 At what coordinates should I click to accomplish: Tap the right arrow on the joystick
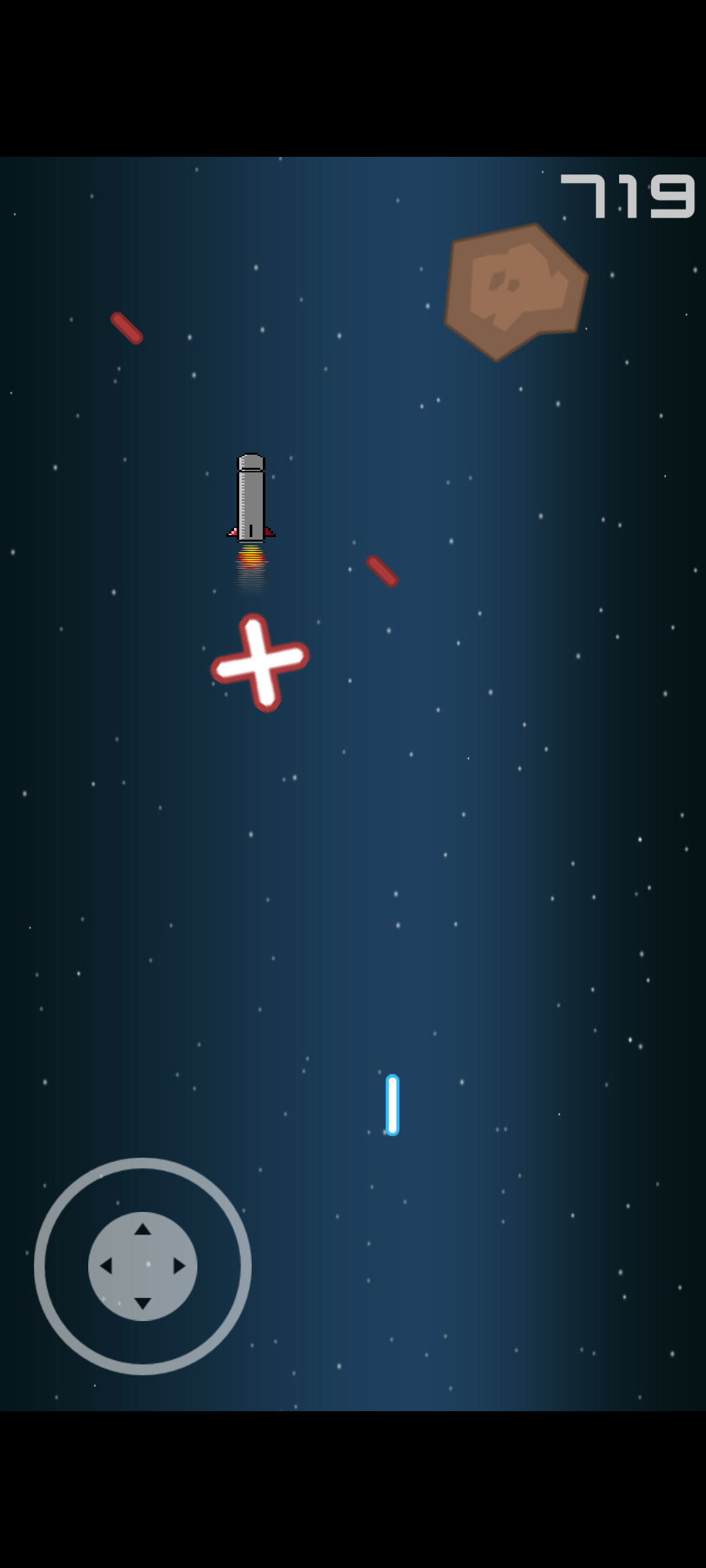click(179, 1266)
